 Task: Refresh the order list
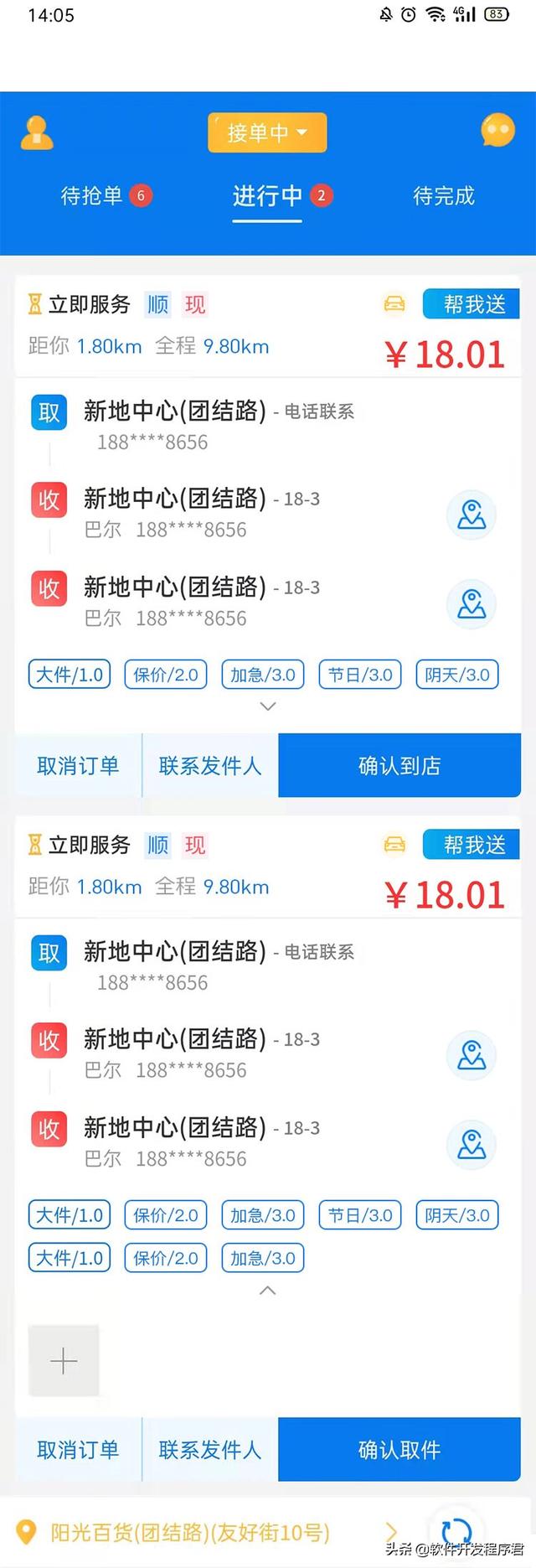click(x=456, y=1534)
